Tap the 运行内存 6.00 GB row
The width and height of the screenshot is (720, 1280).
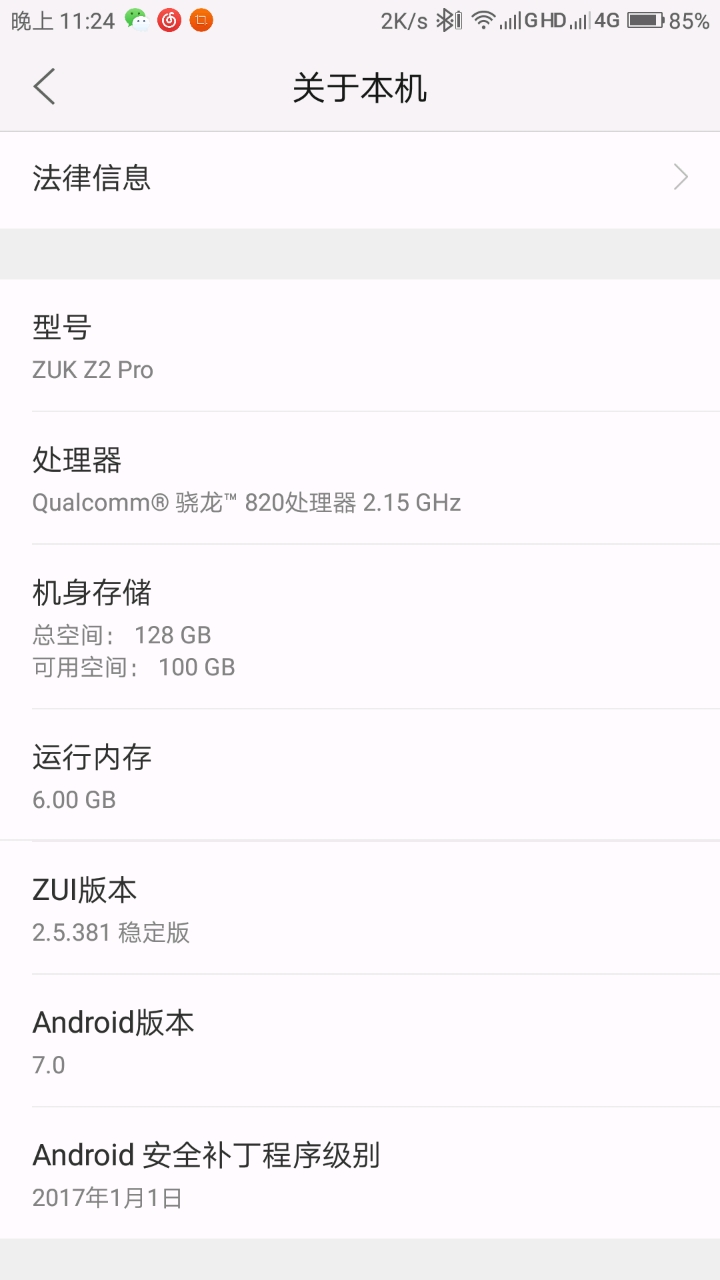click(360, 775)
